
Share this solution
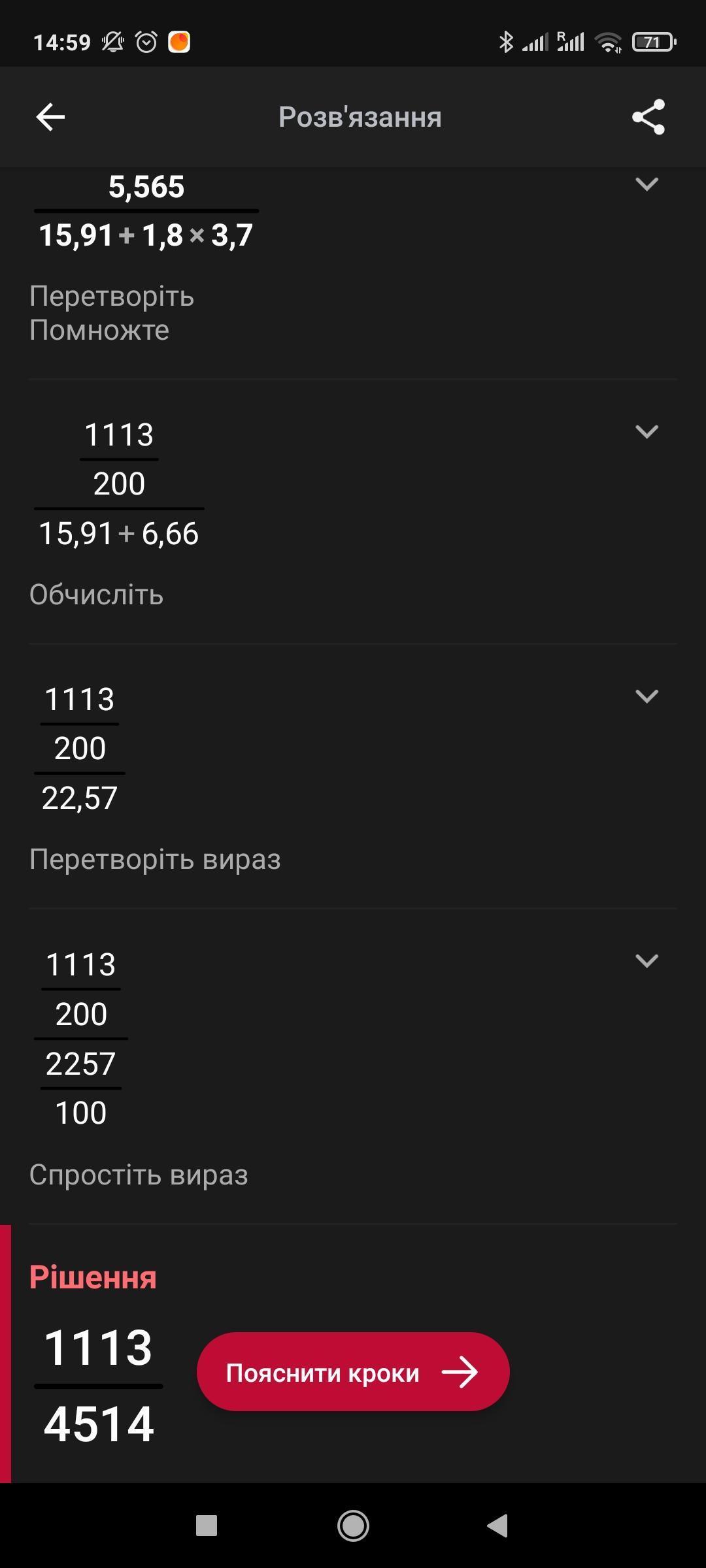tap(648, 118)
